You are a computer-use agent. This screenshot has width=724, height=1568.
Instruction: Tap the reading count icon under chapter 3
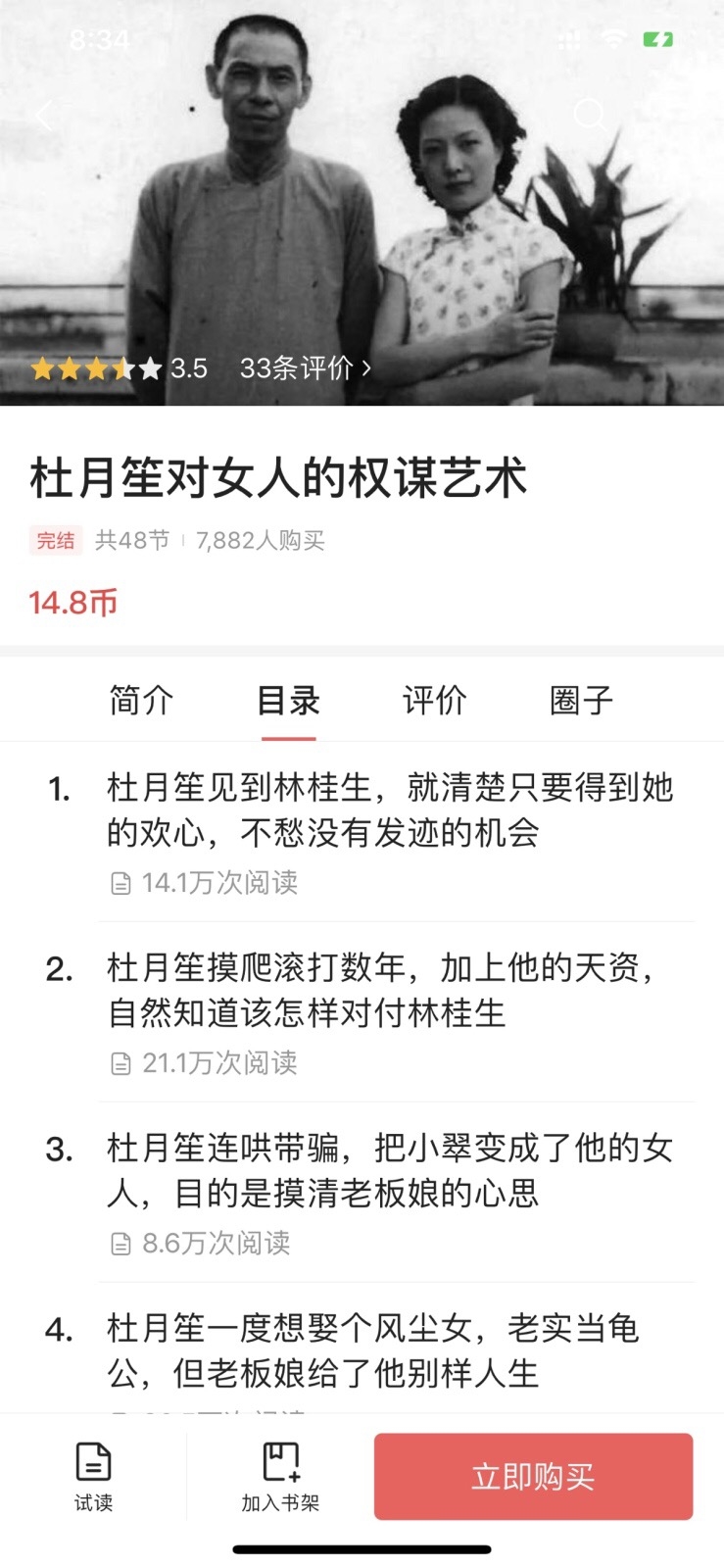120,1243
